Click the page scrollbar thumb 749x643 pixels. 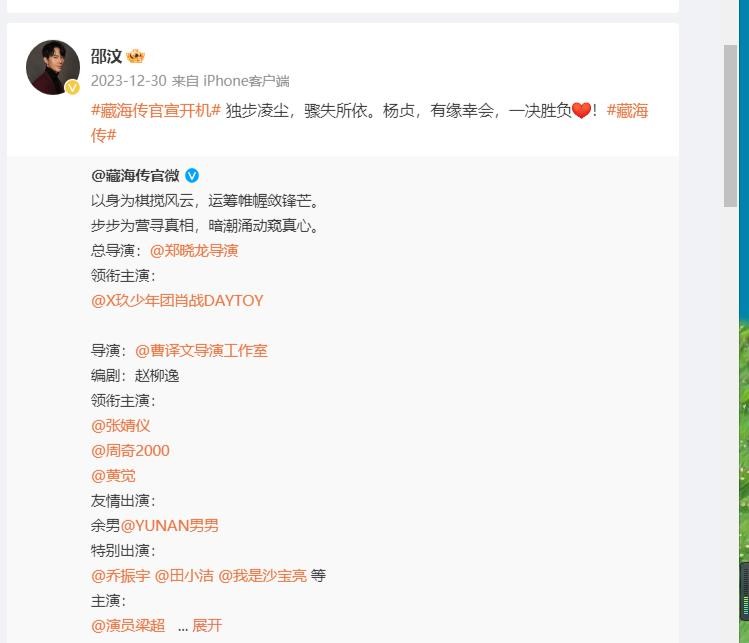pos(730,125)
